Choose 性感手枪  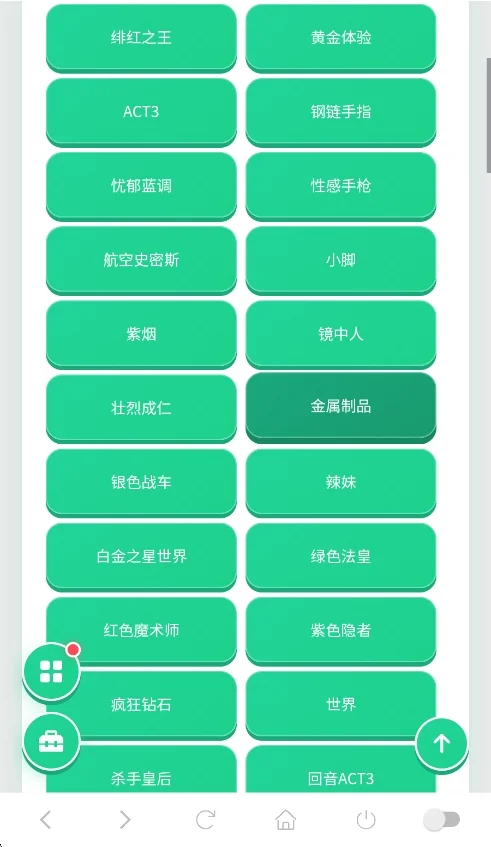pyautogui.click(x=341, y=185)
